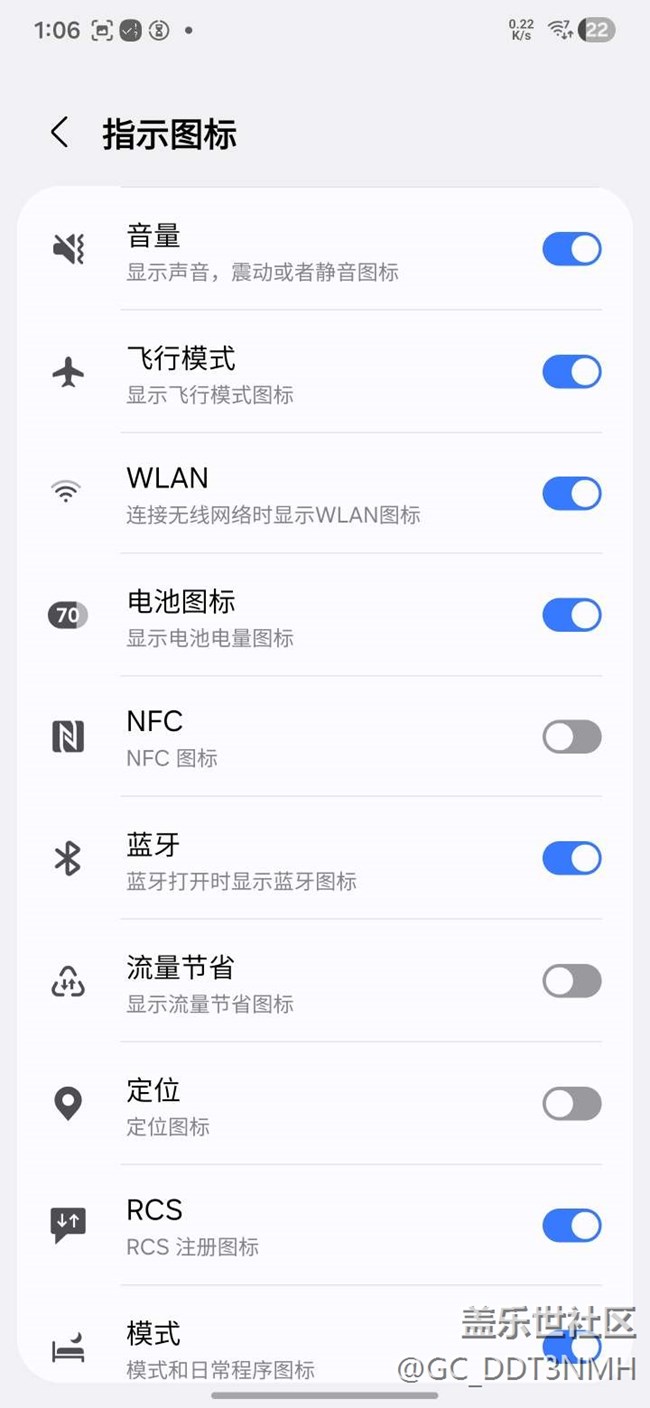The image size is (650, 1408).
Task: Disable the 蓝牙 icon switch
Action: [x=571, y=858]
